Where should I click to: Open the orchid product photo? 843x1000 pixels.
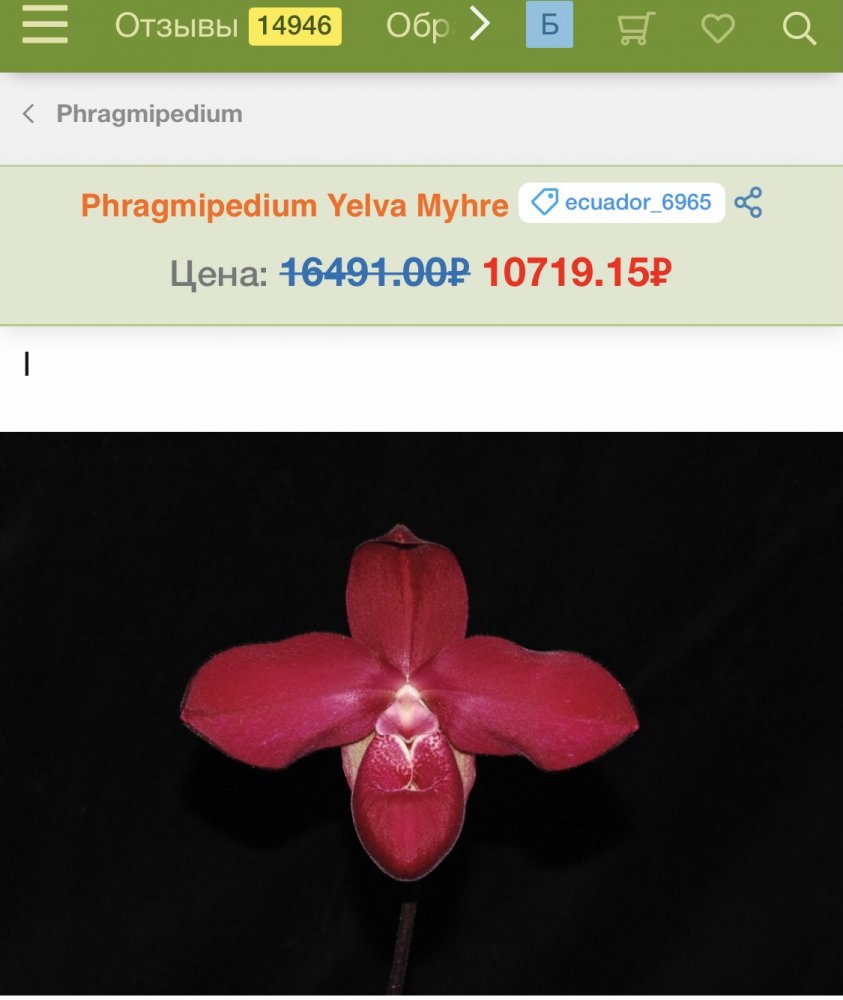point(421,712)
